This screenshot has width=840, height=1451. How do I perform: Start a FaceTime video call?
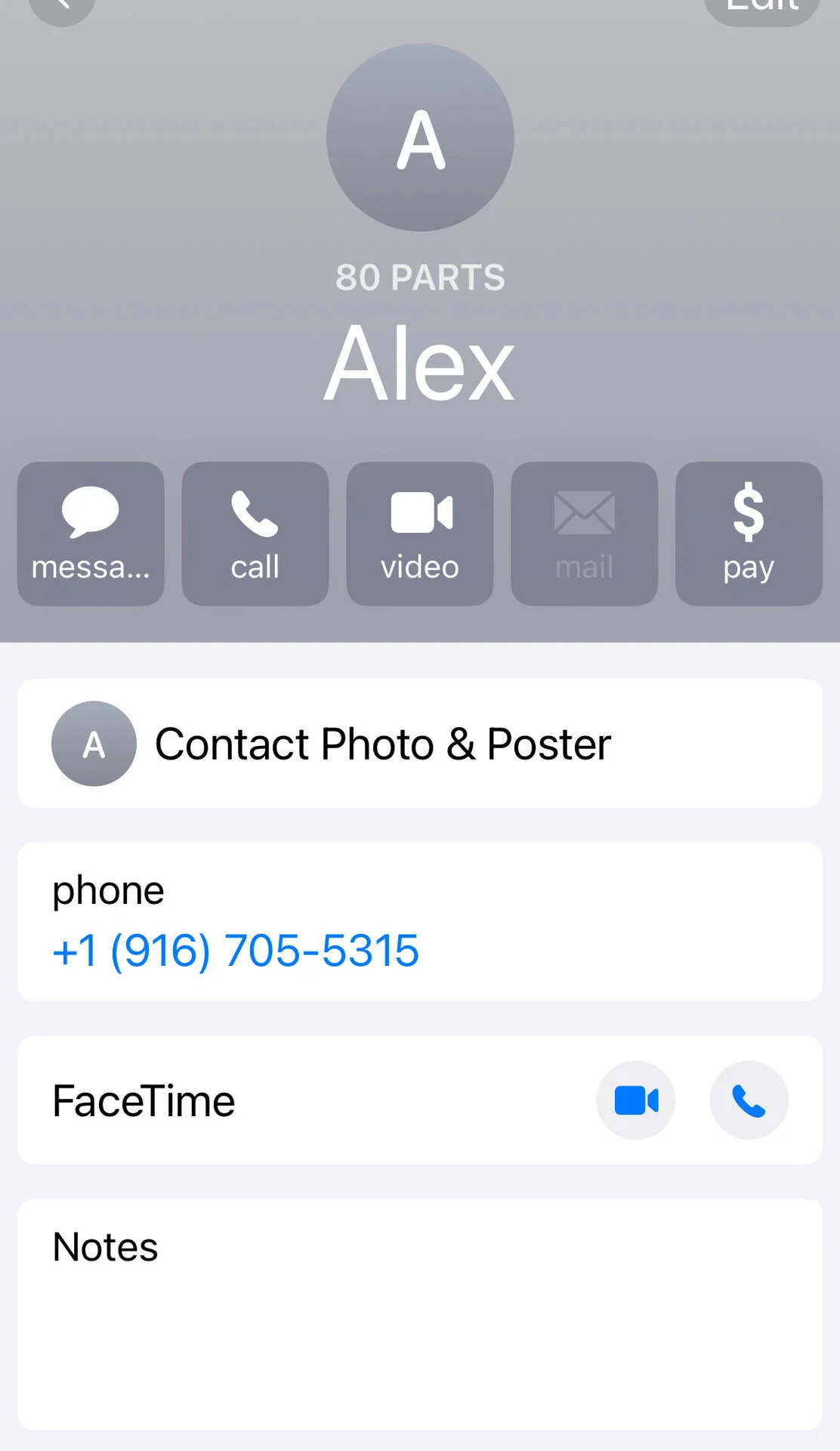[x=636, y=1100]
